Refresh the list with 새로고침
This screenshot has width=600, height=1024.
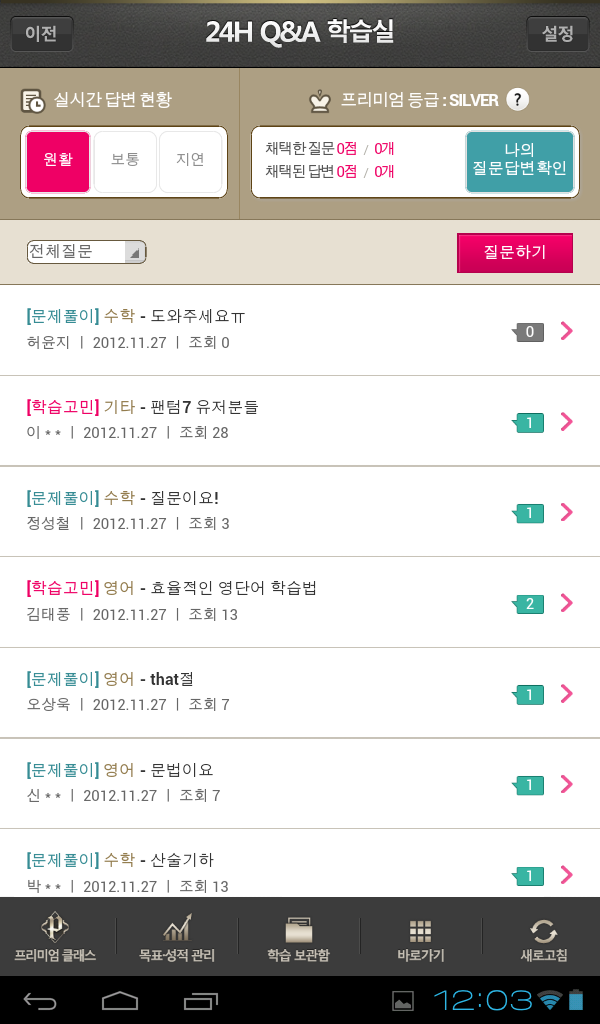pos(543,936)
